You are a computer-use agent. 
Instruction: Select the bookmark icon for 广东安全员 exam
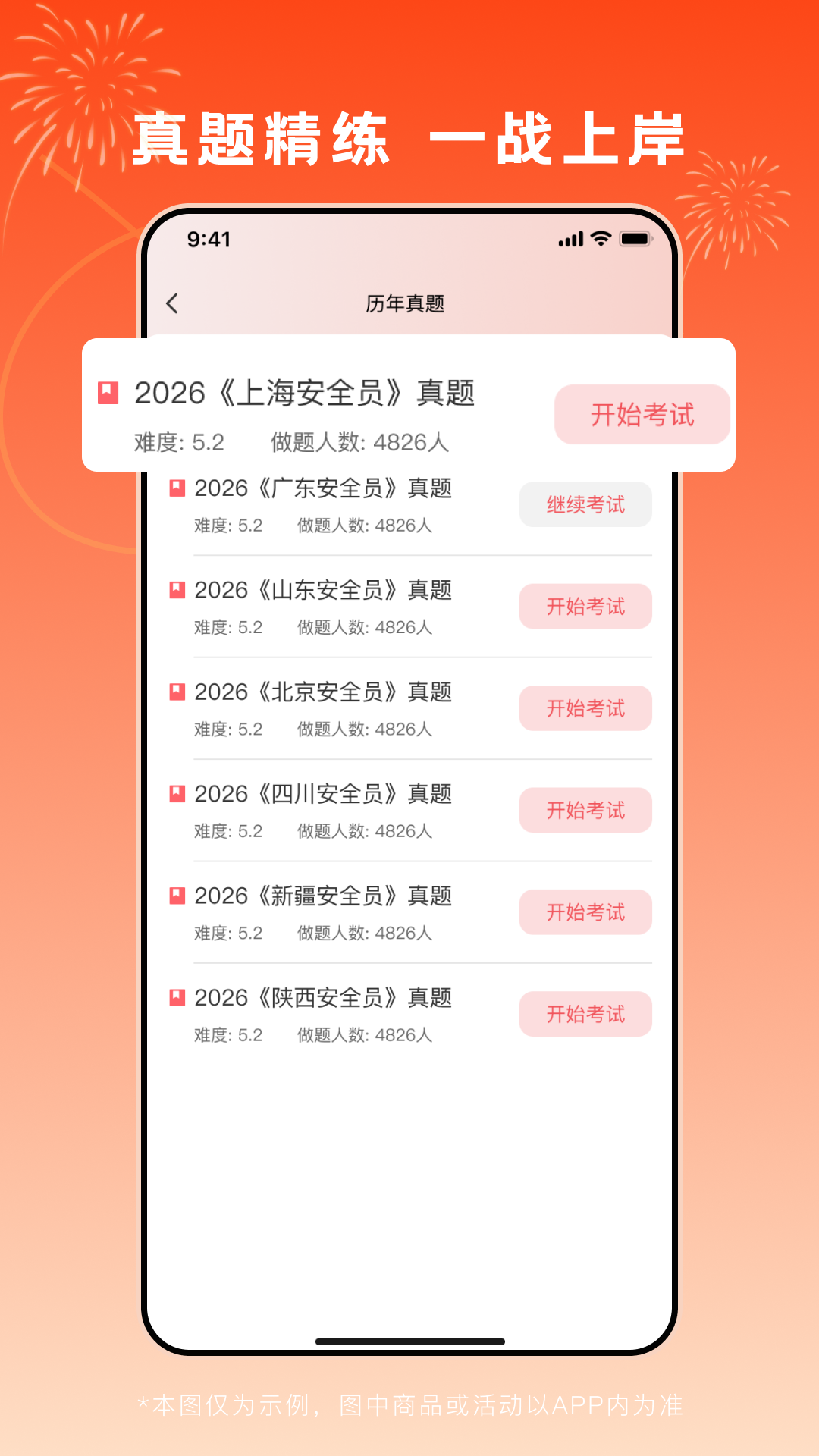(175, 488)
